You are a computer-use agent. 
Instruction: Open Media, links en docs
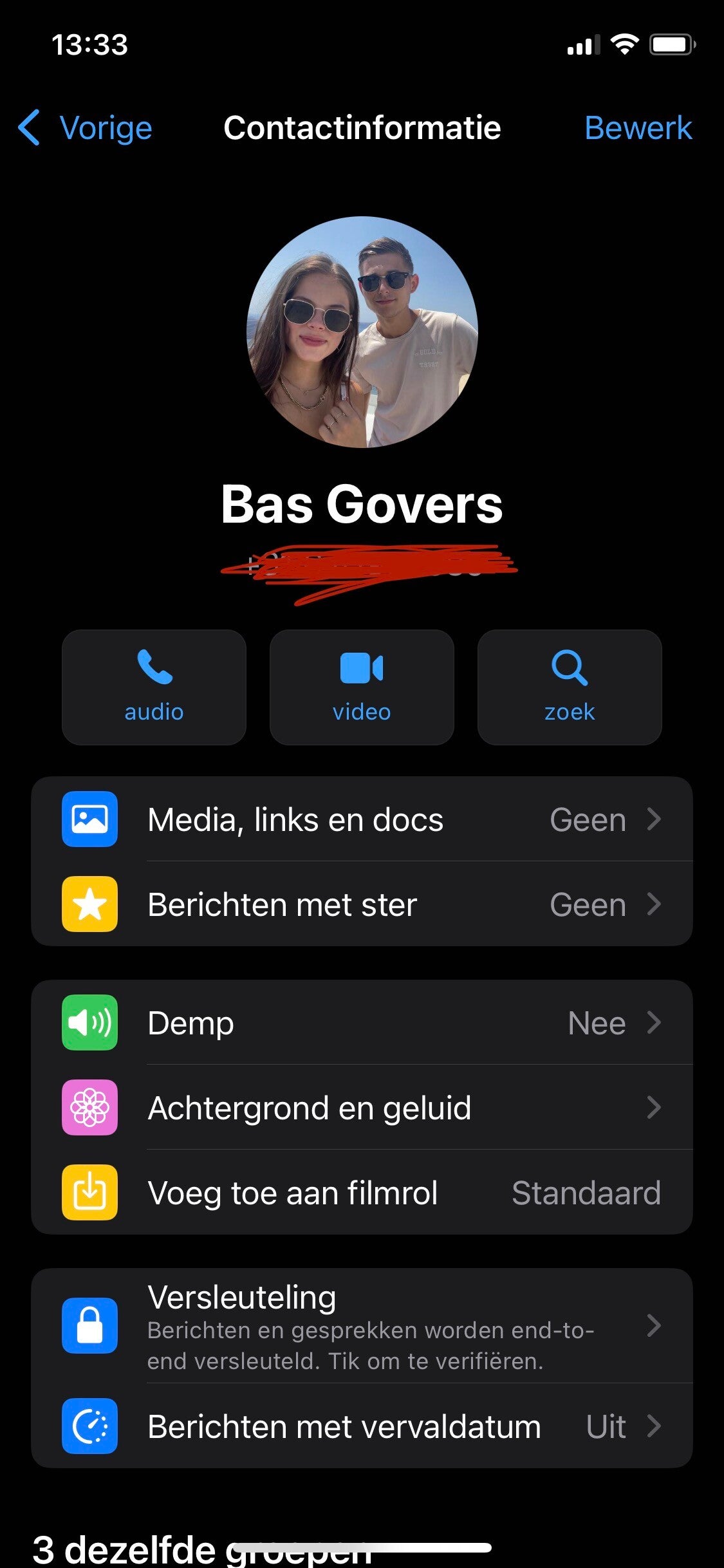pos(362,819)
